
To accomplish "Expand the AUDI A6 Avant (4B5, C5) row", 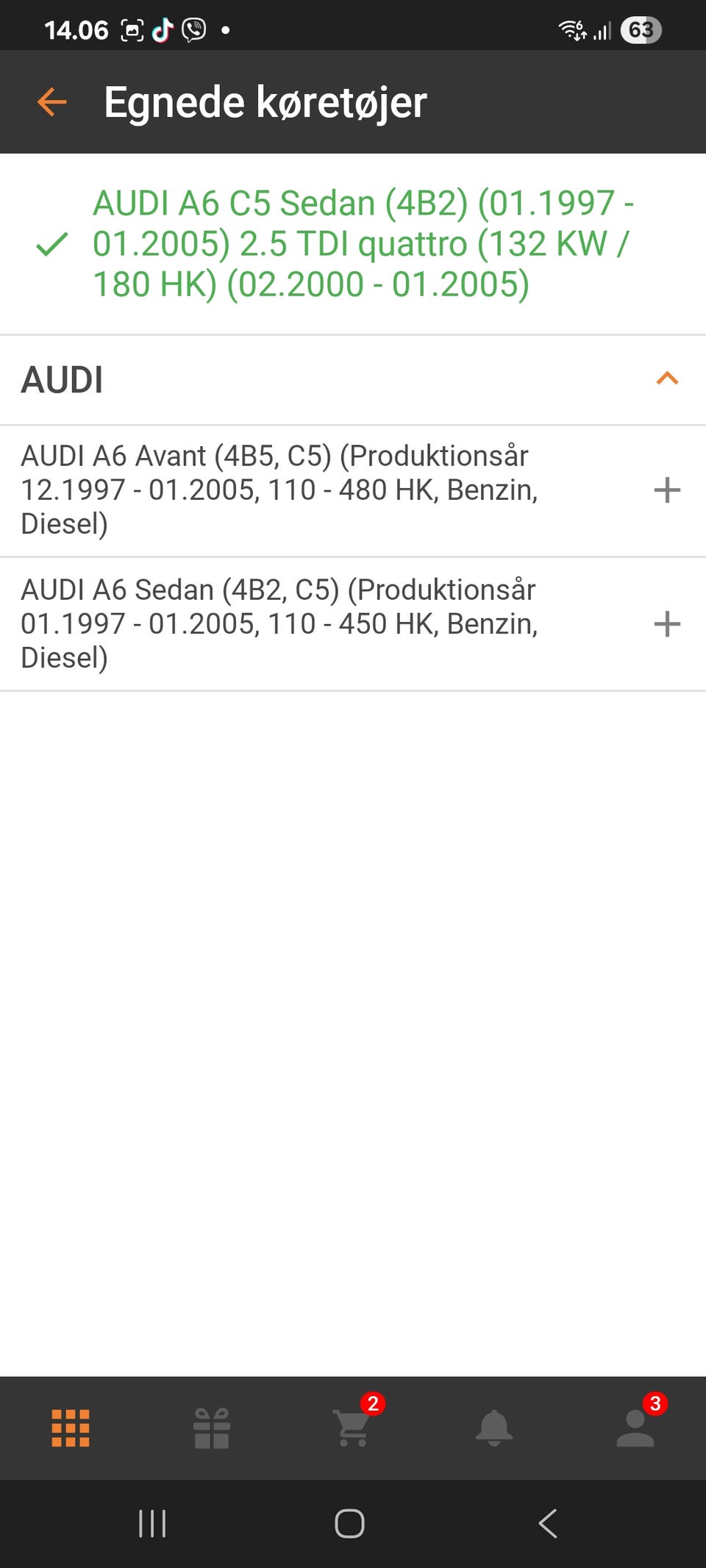I will pos(666,490).
